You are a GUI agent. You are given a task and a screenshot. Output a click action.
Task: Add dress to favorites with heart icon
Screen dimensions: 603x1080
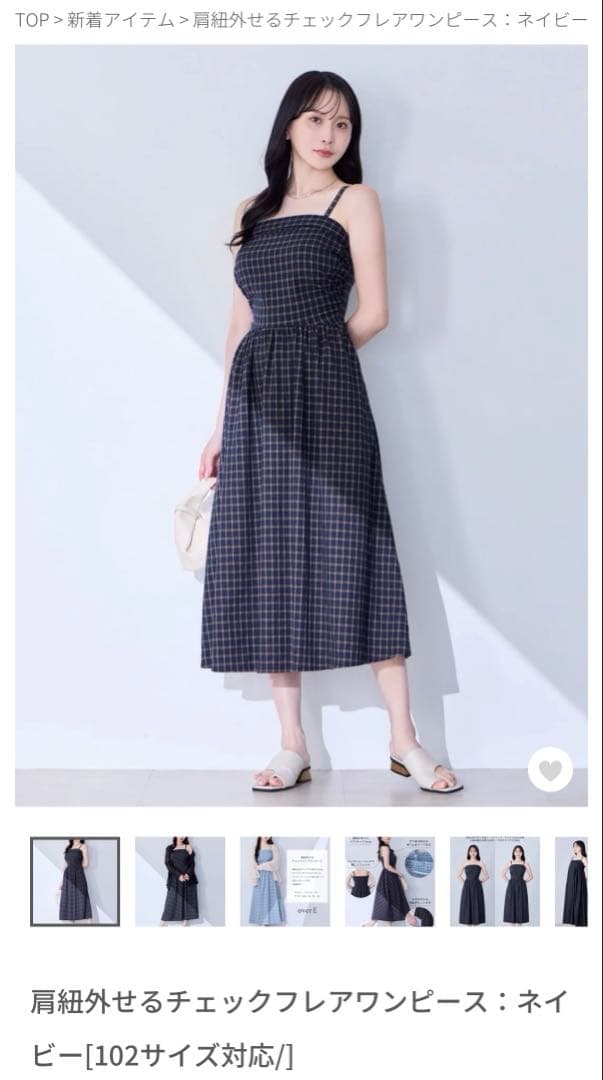[550, 769]
